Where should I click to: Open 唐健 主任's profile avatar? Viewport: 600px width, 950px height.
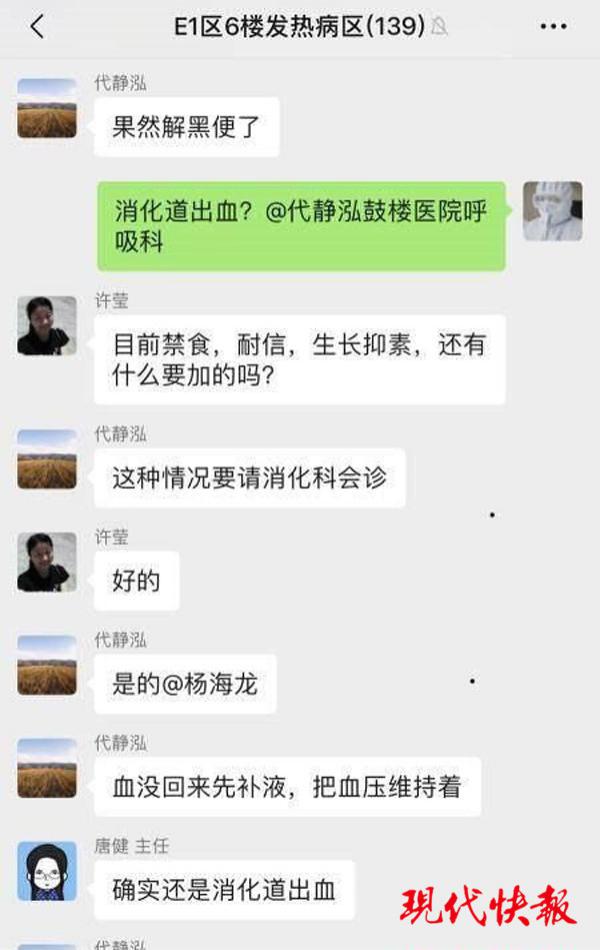pyautogui.click(x=47, y=871)
